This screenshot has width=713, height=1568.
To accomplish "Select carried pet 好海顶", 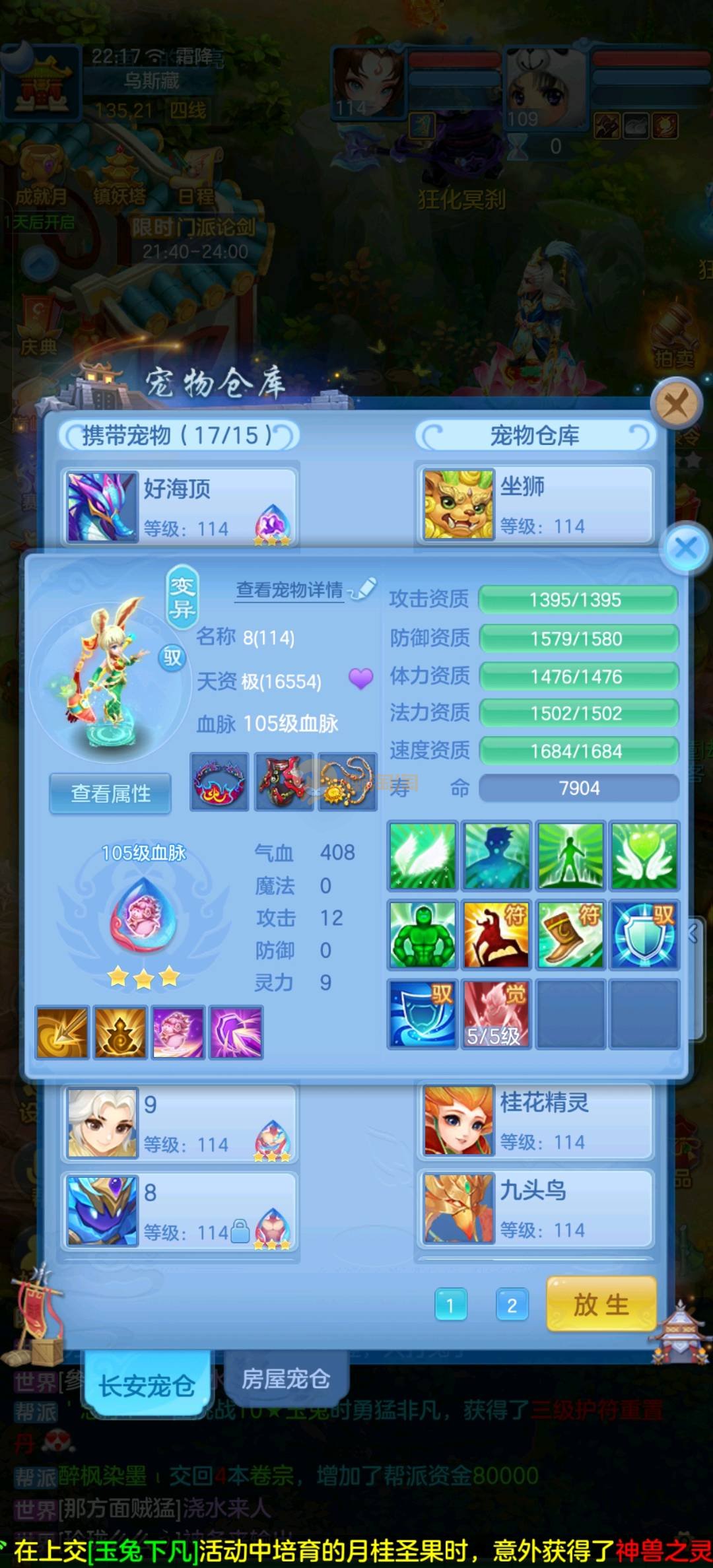I will click(180, 506).
